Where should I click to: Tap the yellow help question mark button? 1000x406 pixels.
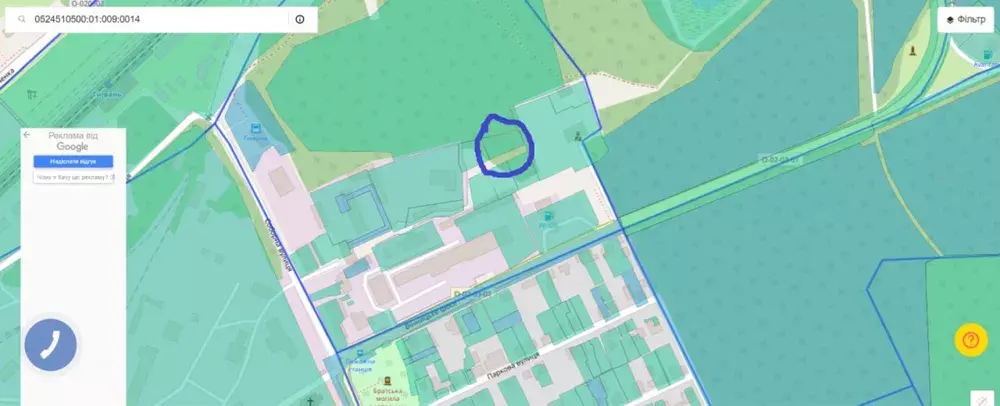pyautogui.click(x=969, y=341)
